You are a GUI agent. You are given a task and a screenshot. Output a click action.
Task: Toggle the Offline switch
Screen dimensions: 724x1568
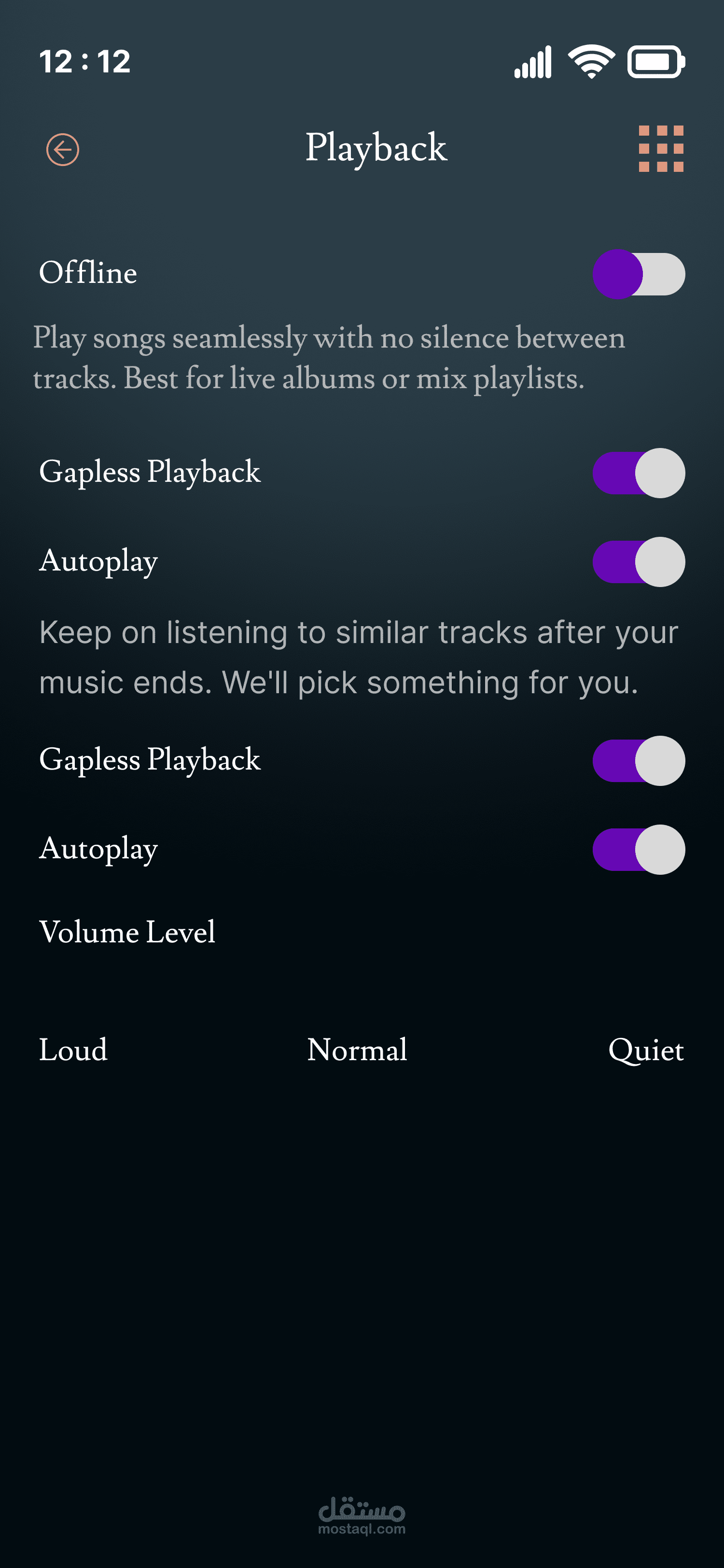tap(638, 275)
